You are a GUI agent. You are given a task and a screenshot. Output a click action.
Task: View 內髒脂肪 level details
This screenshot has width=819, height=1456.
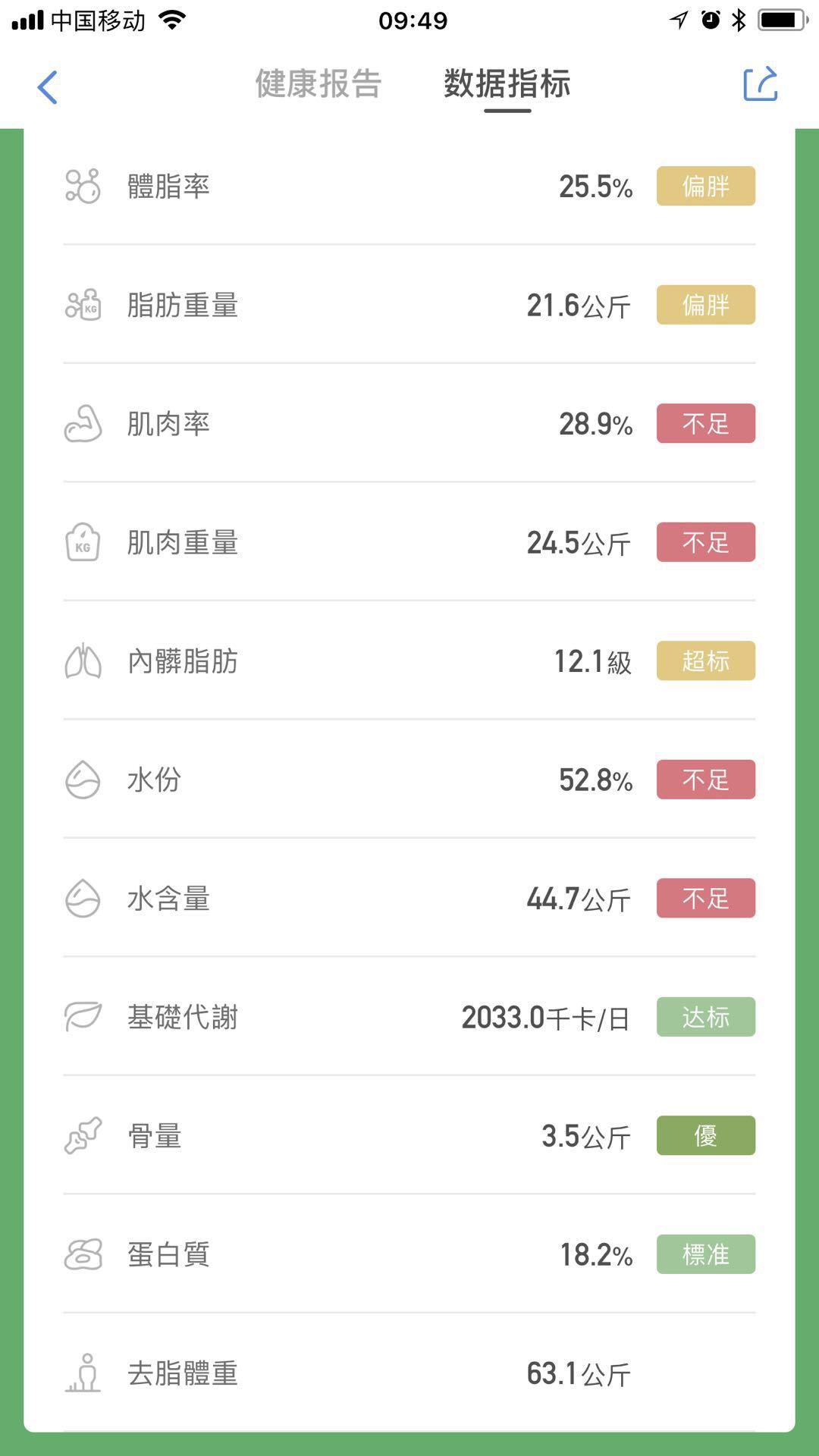coord(409,661)
